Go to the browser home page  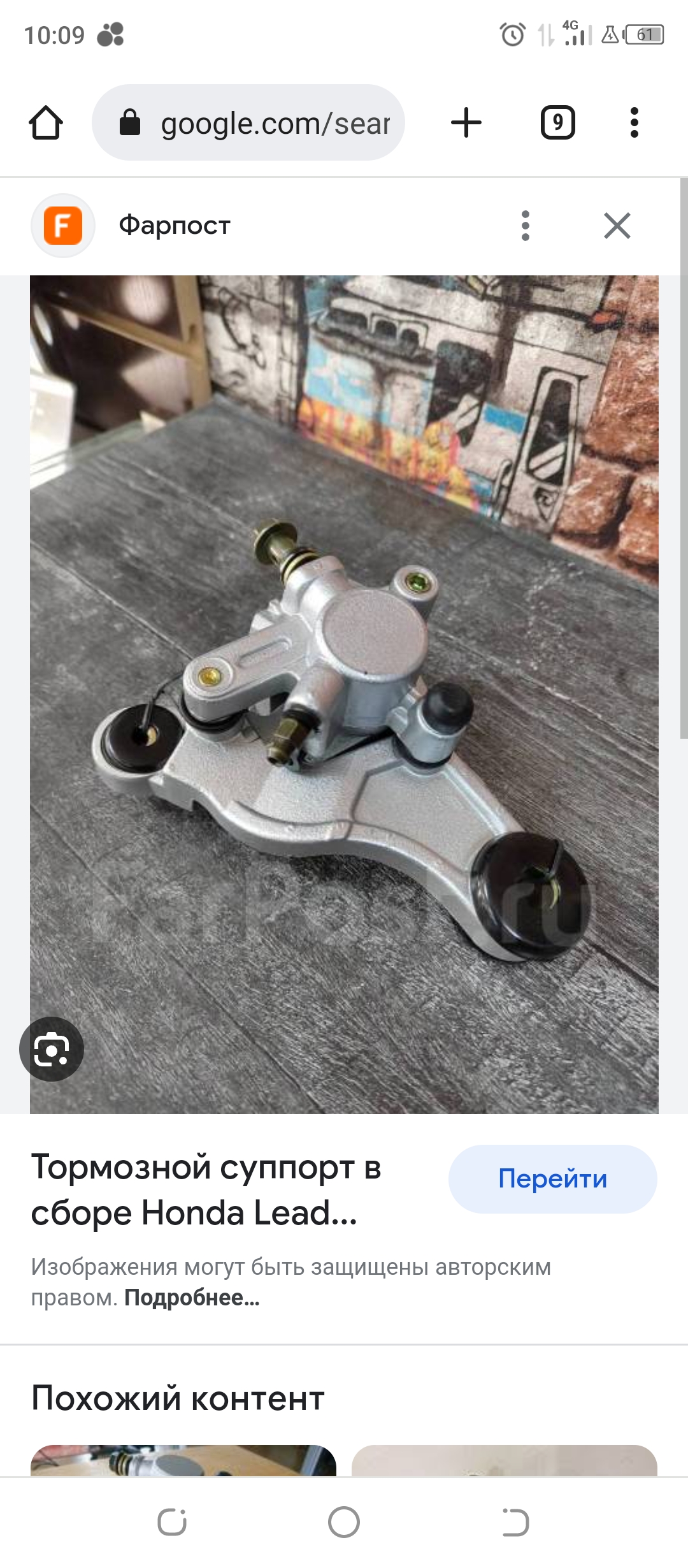(46, 122)
